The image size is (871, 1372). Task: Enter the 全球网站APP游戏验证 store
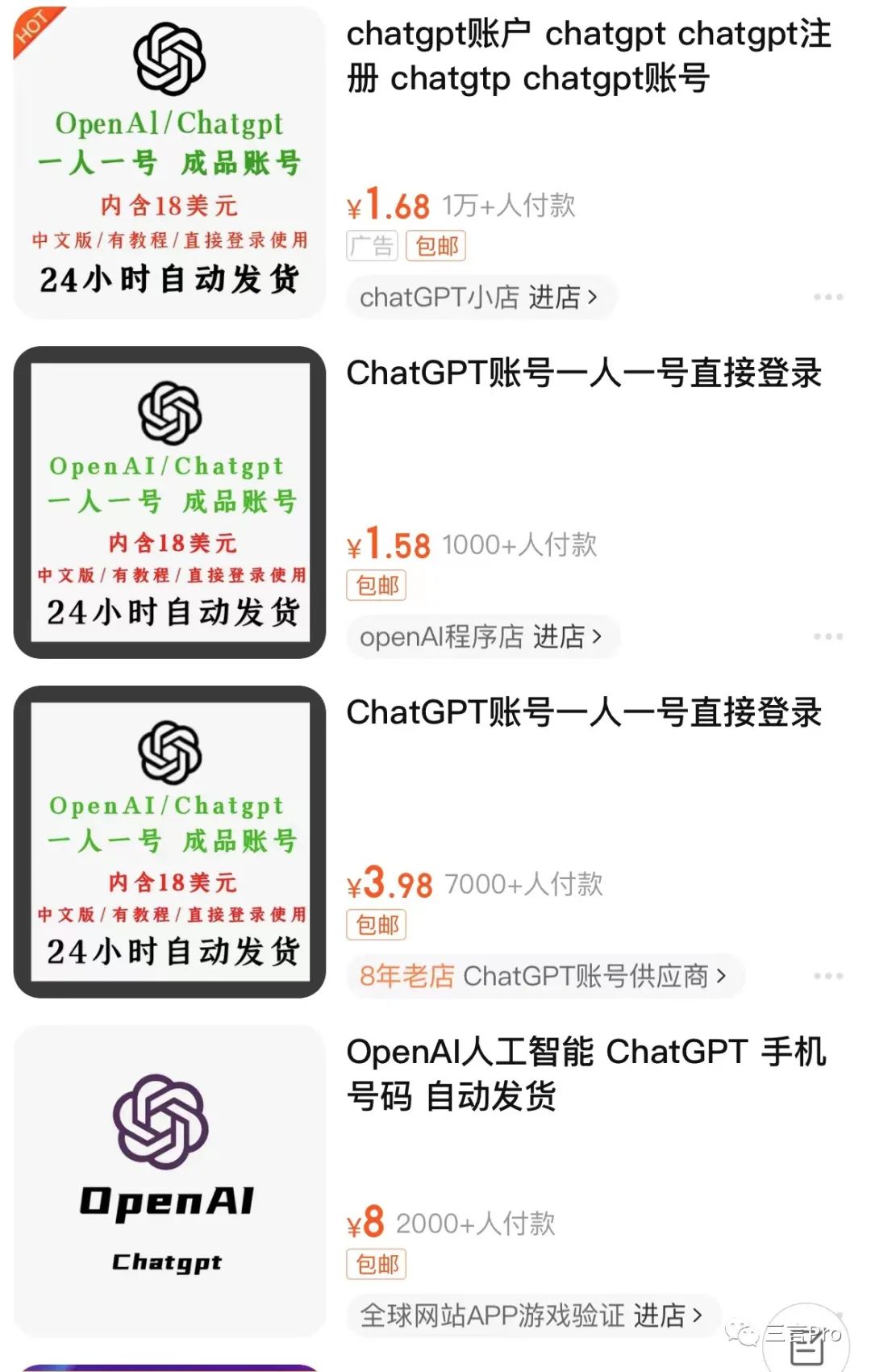(531, 1316)
